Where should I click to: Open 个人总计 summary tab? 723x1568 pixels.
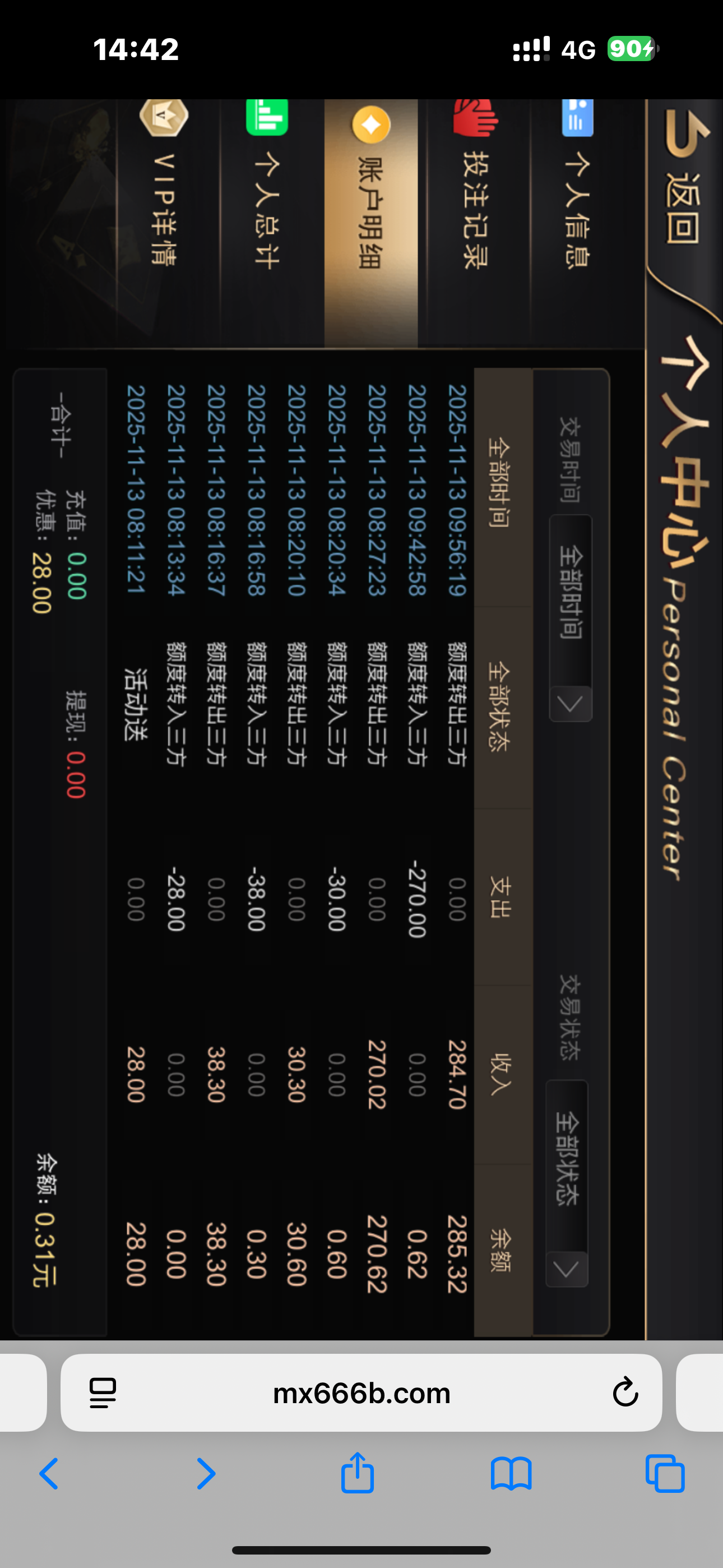(267, 195)
